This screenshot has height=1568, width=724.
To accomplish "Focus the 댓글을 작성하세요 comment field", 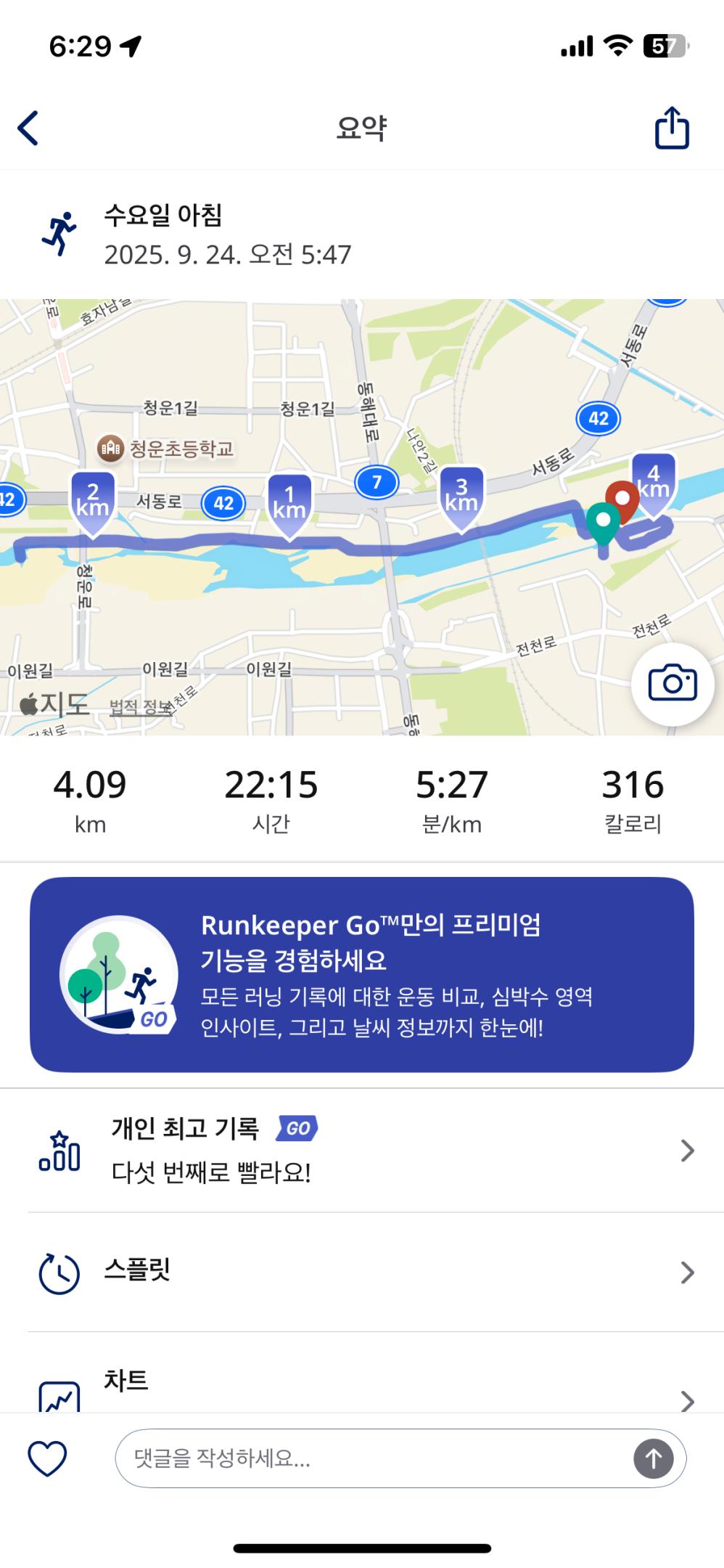I will (370, 1458).
